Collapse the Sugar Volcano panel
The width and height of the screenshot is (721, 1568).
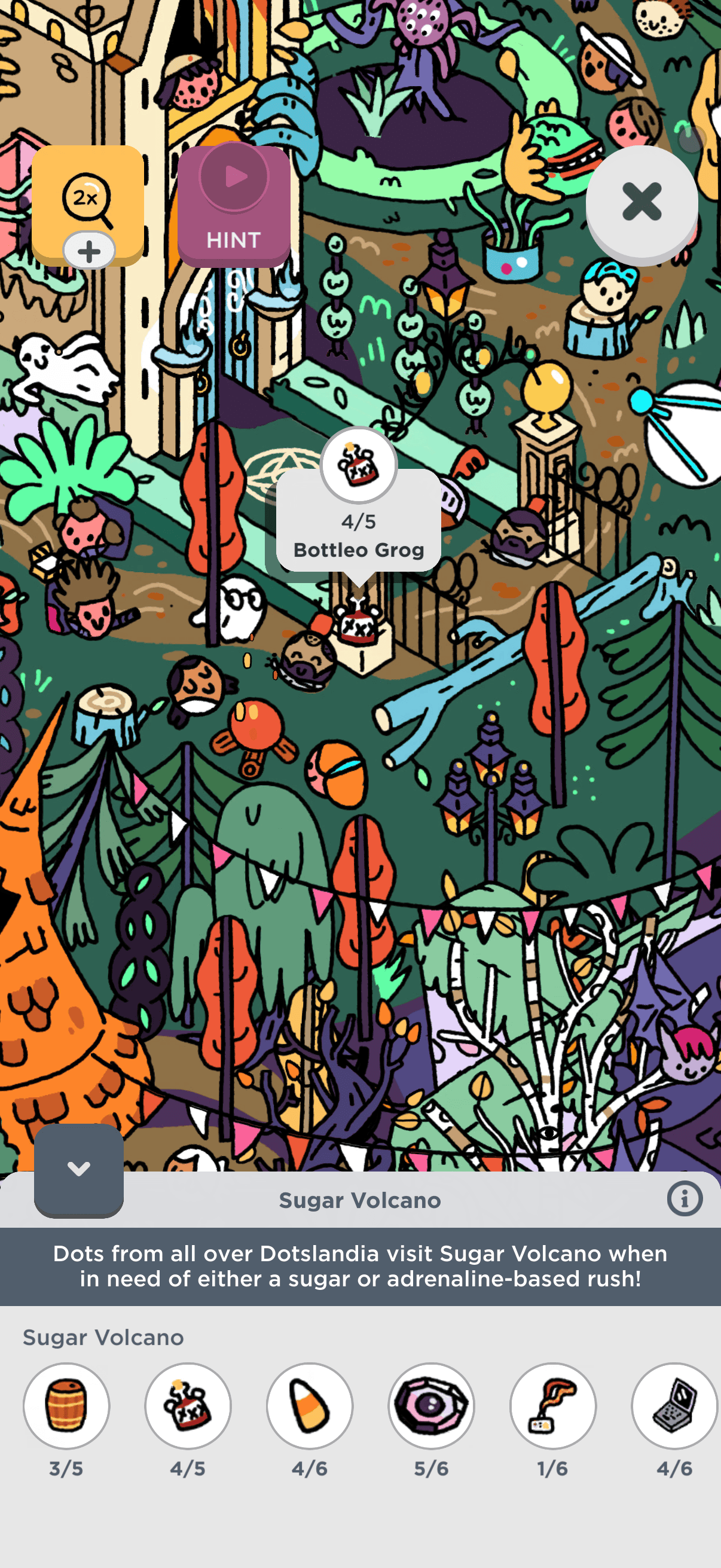point(78,1169)
